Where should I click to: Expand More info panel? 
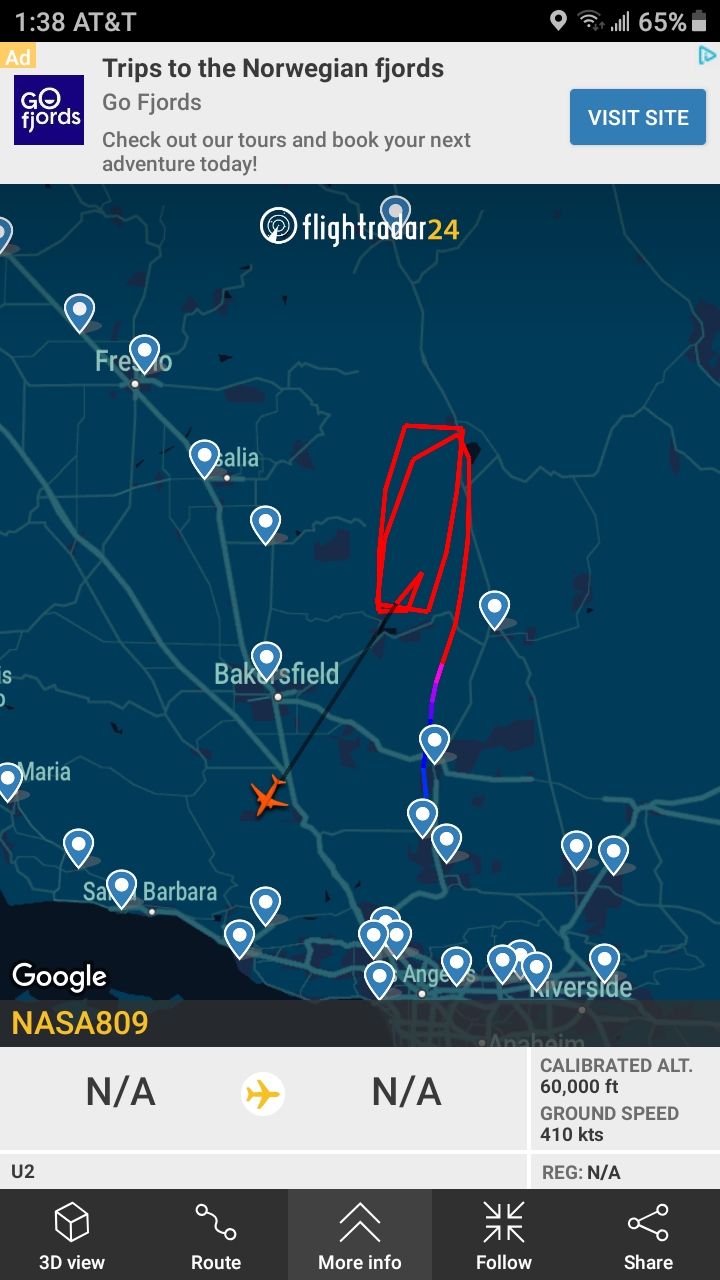point(360,1236)
